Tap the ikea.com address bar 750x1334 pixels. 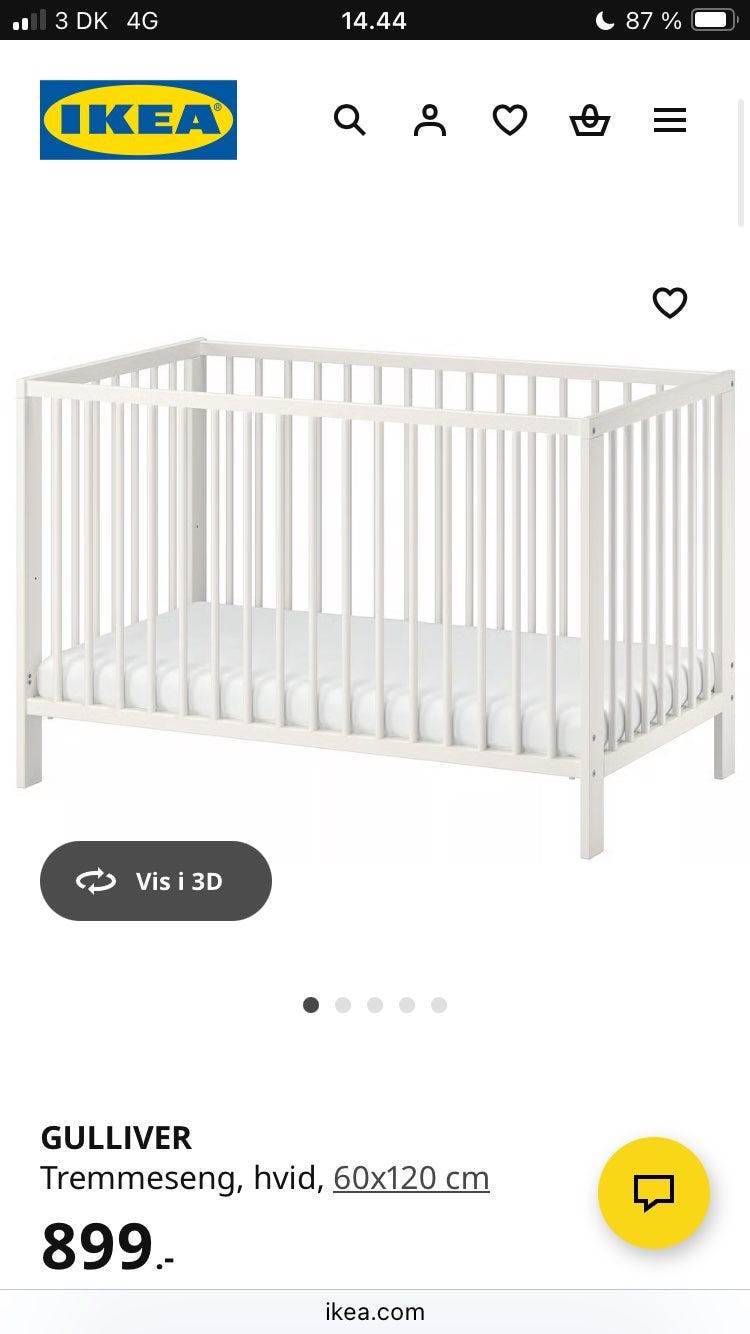(375, 1311)
